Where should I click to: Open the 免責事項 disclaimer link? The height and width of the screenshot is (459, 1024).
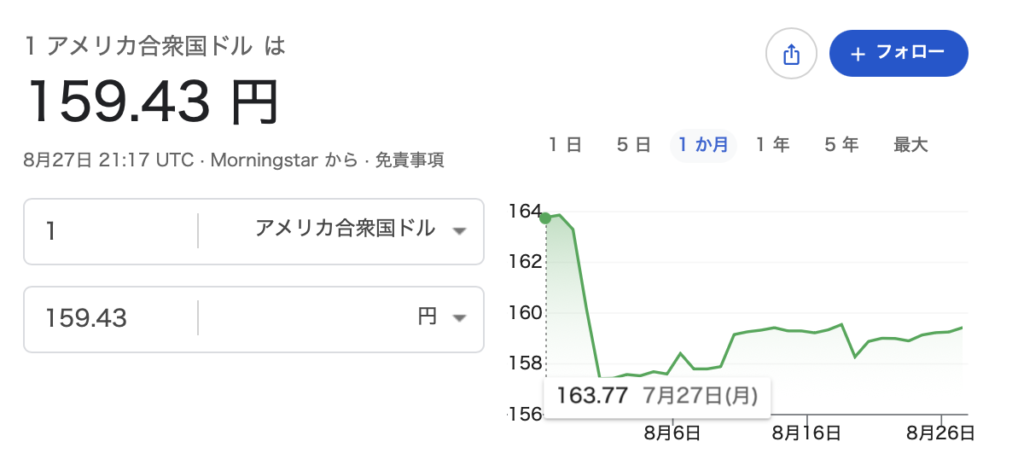point(409,161)
